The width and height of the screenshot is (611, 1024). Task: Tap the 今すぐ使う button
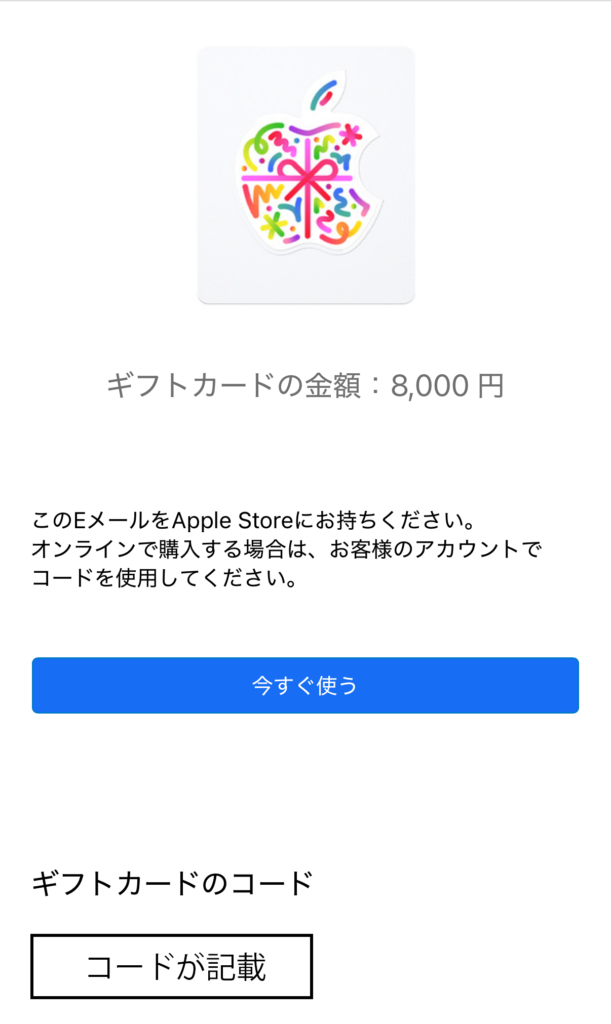[305, 685]
